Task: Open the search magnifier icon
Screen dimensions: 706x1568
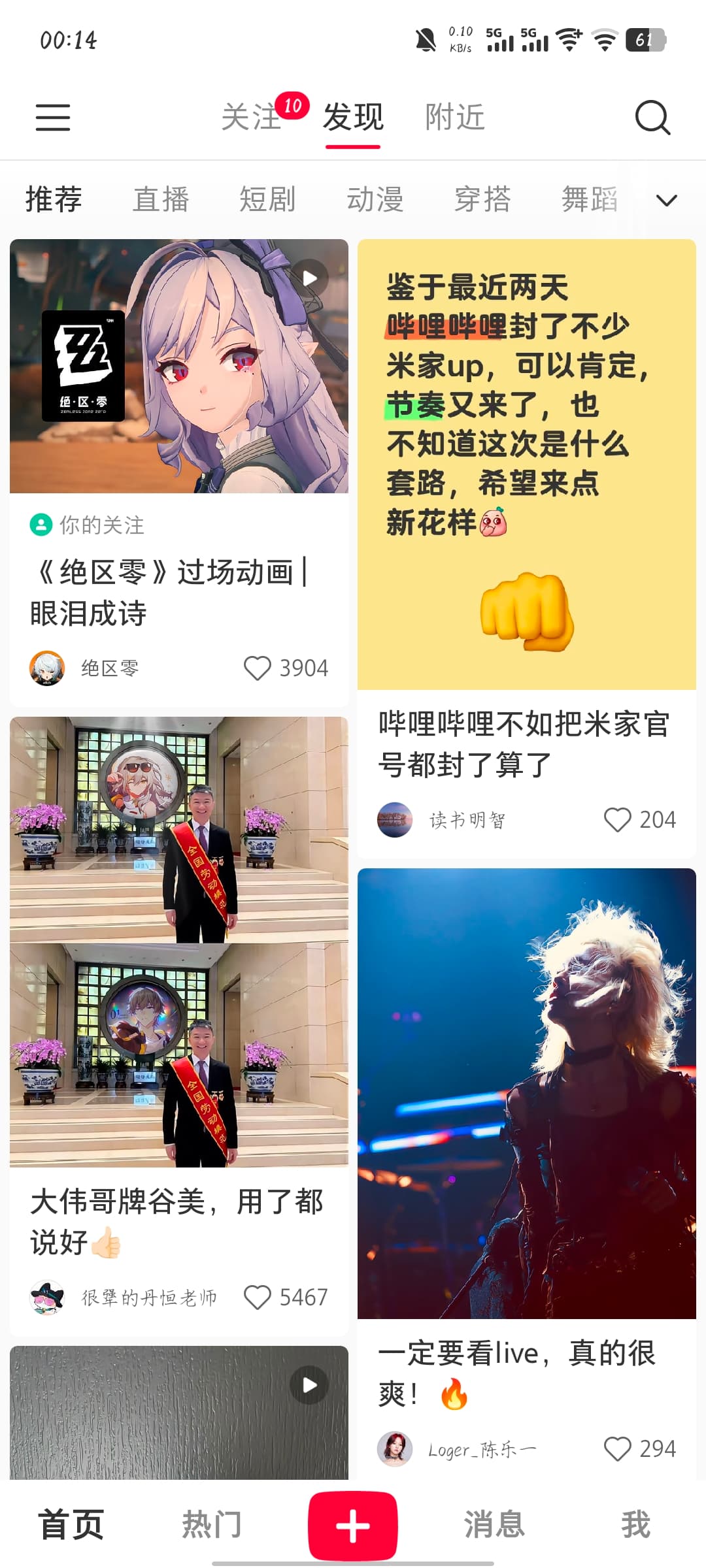Action: coord(652,118)
